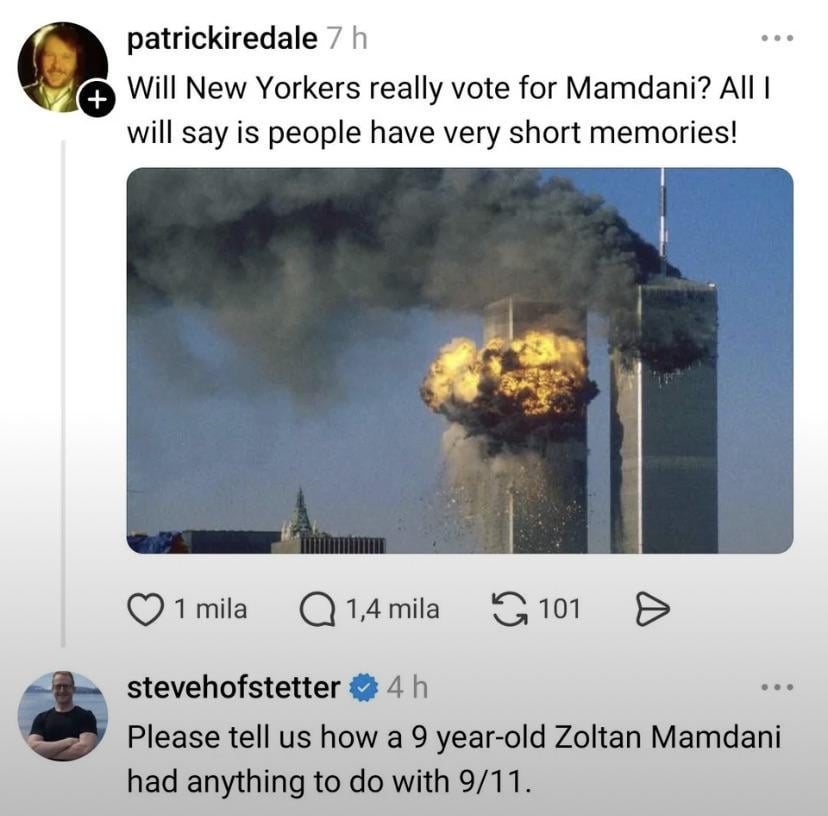Open overflow menu on patrickiredale's post

pyautogui.click(x=776, y=39)
